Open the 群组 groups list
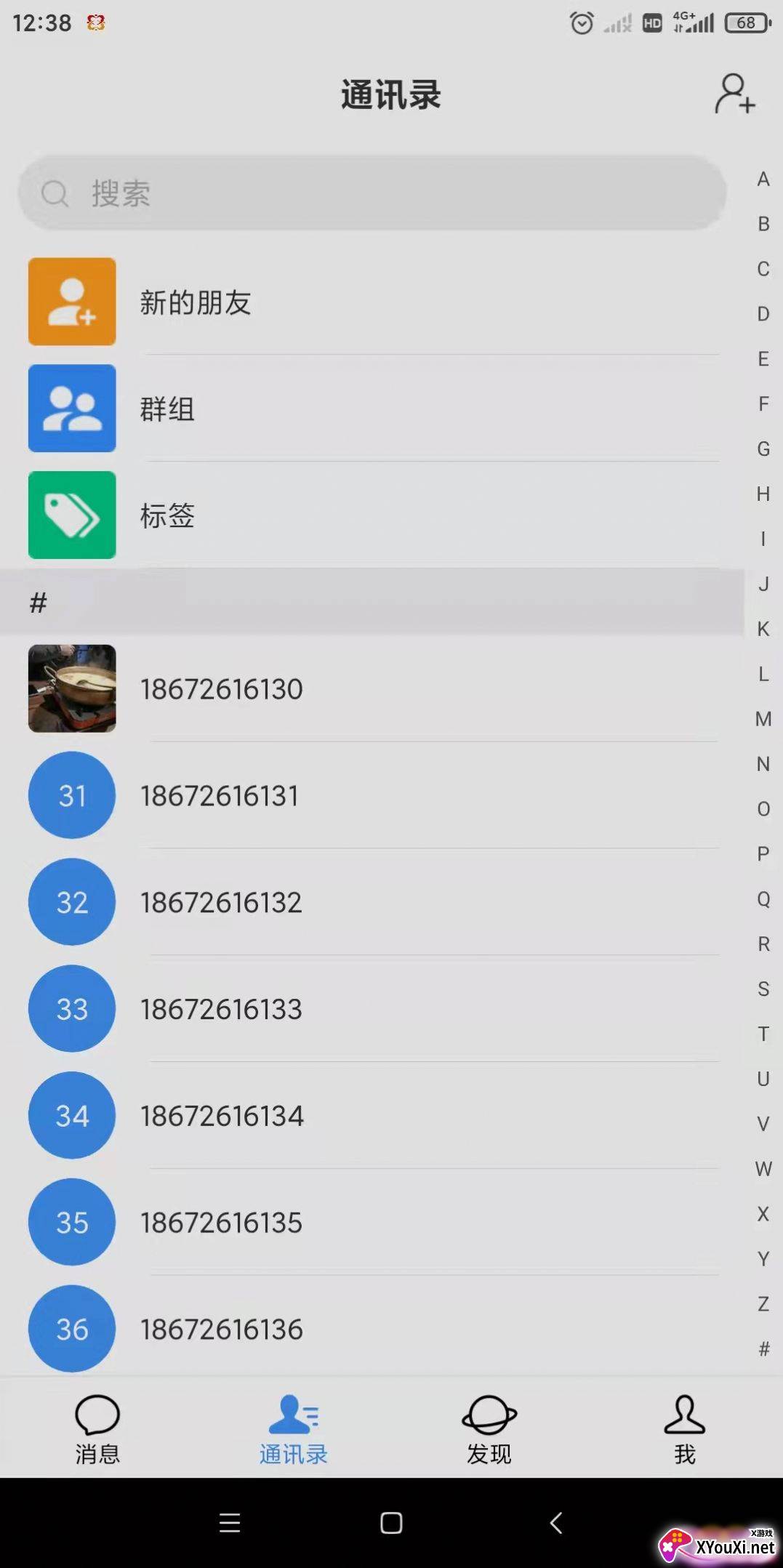Screen dimensions: 783x1568 click(x=372, y=409)
